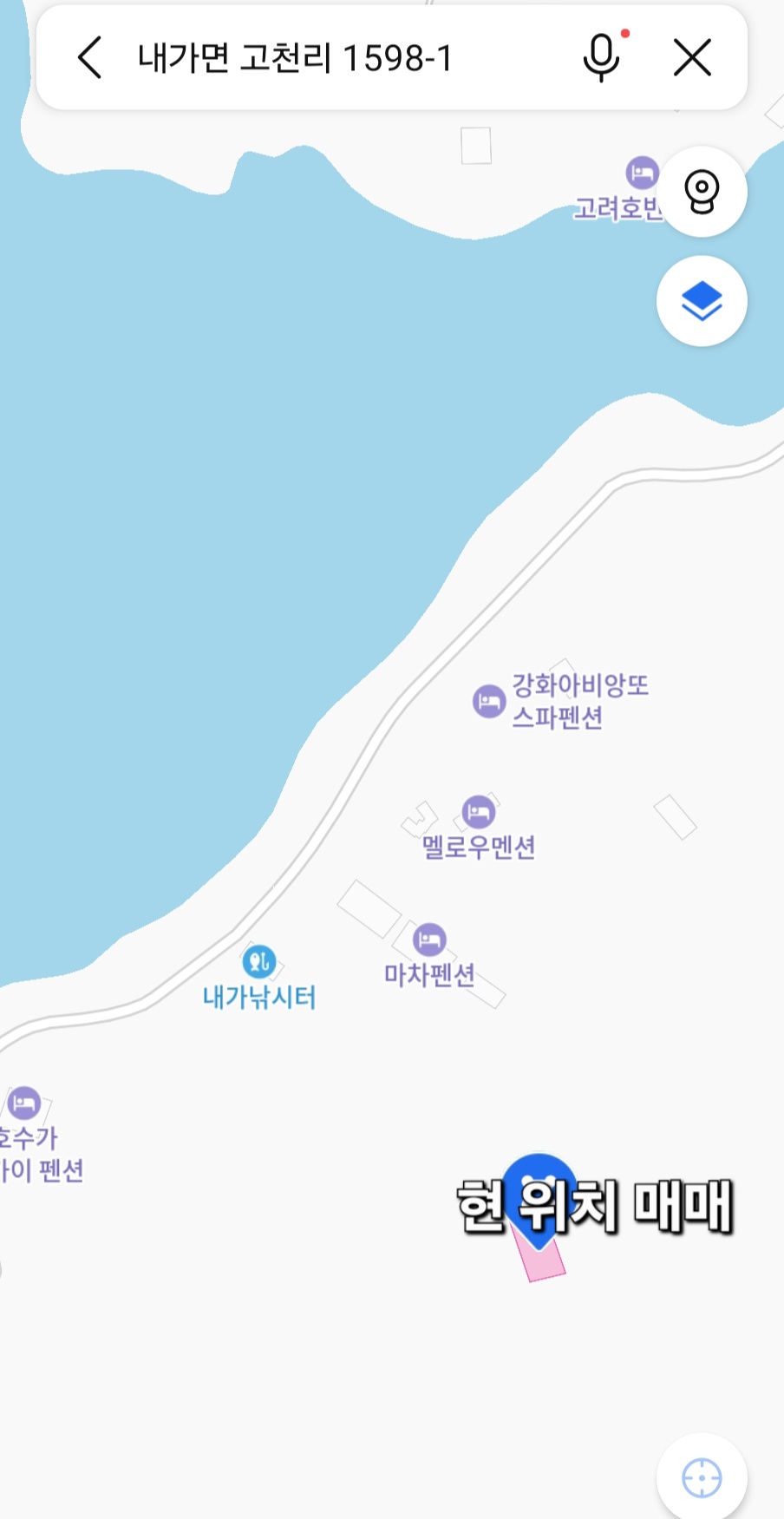Edit the search query 내가면 고천리 1598-1
This screenshot has height=1519, width=784.
pyautogui.click(x=296, y=58)
